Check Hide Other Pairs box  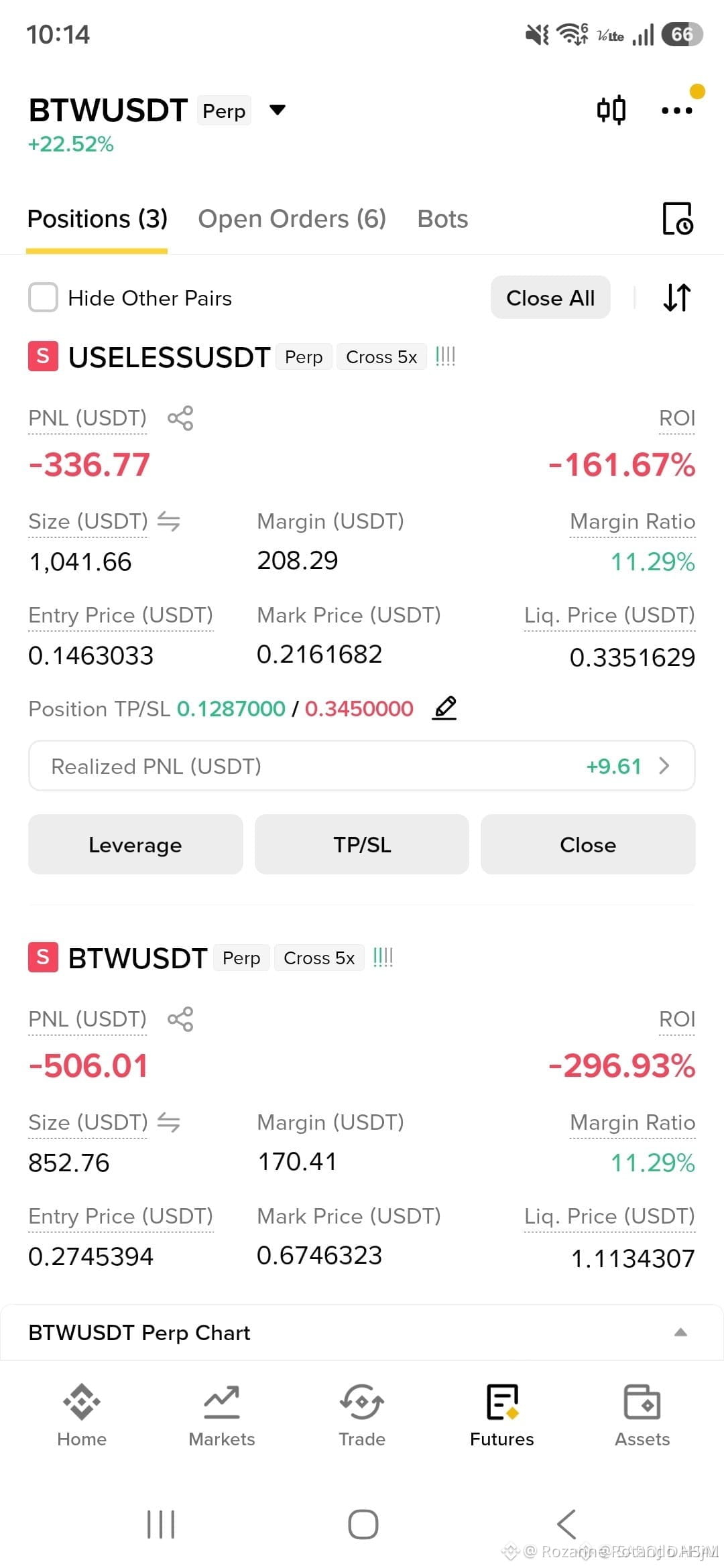click(43, 298)
